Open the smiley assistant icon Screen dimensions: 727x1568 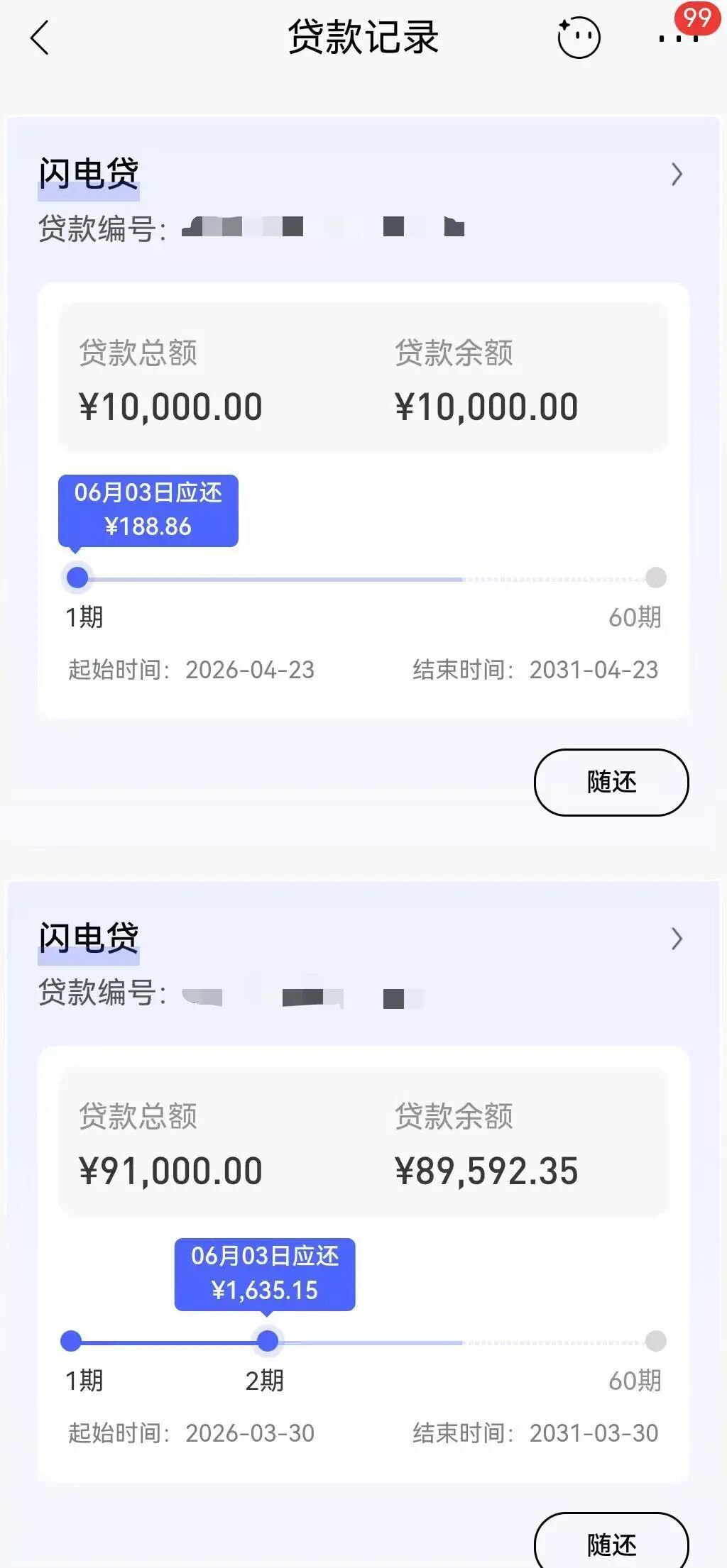tap(579, 37)
